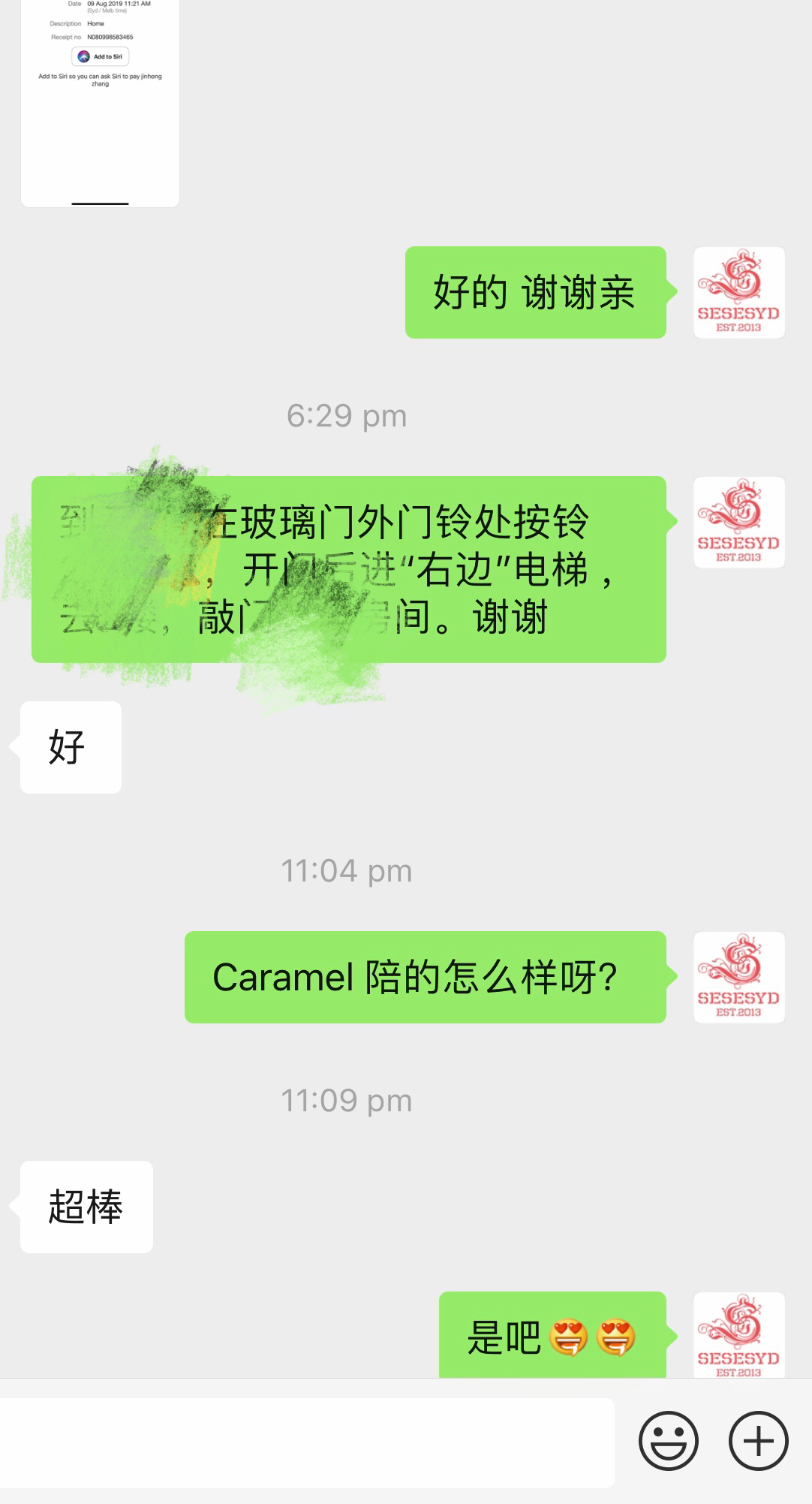Open SESESYD avatar beside the doorbell instructions message
This screenshot has height=1504, width=812.
tap(738, 522)
